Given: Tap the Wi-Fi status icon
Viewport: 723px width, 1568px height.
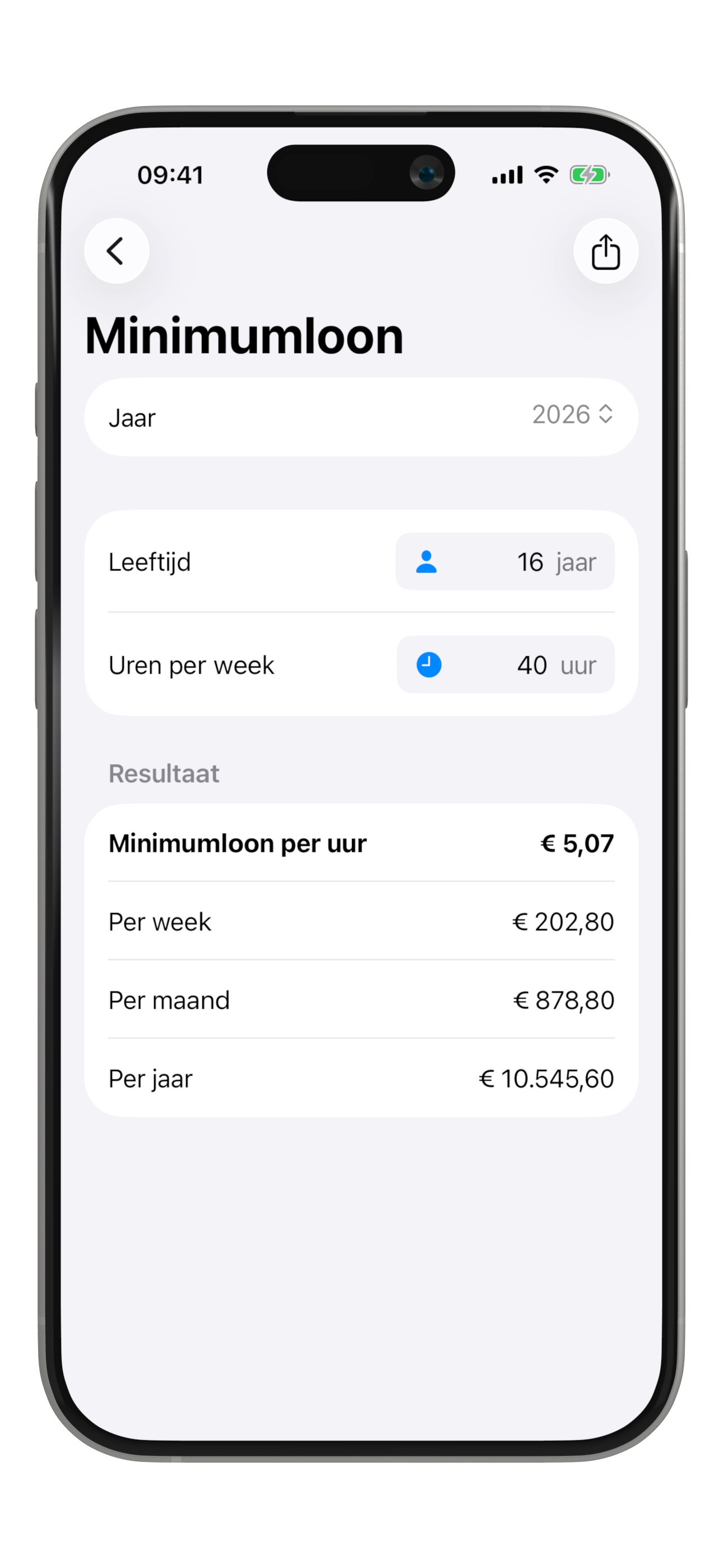Looking at the screenshot, I should point(545,175).
